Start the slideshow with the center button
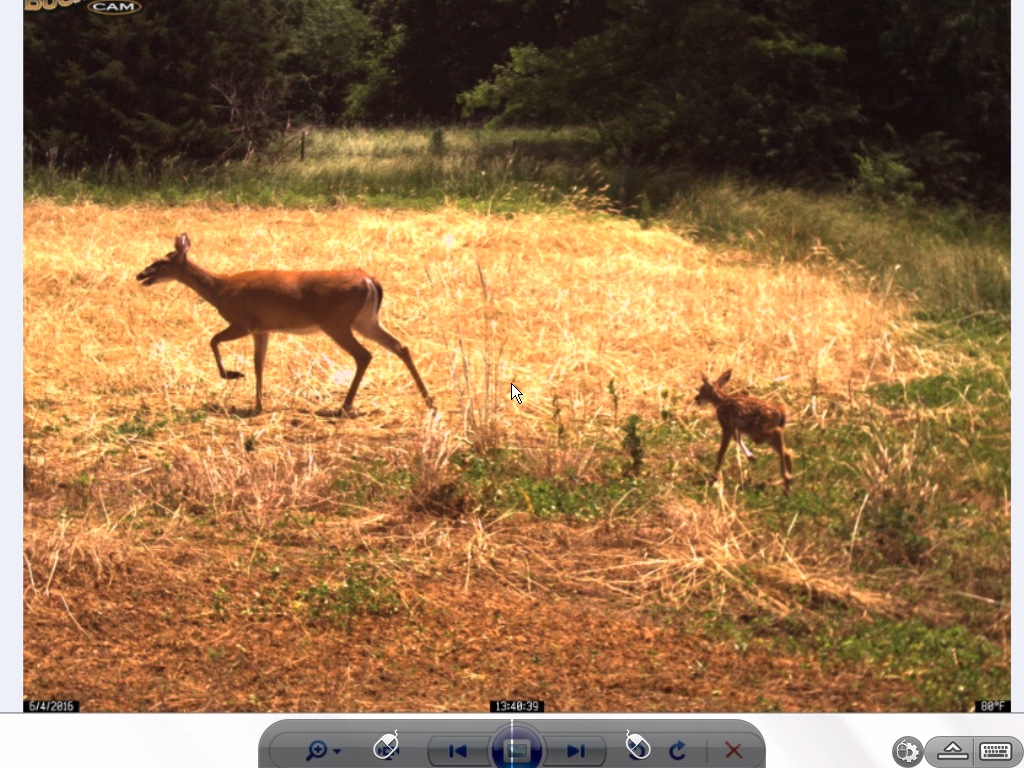 pyautogui.click(x=516, y=750)
